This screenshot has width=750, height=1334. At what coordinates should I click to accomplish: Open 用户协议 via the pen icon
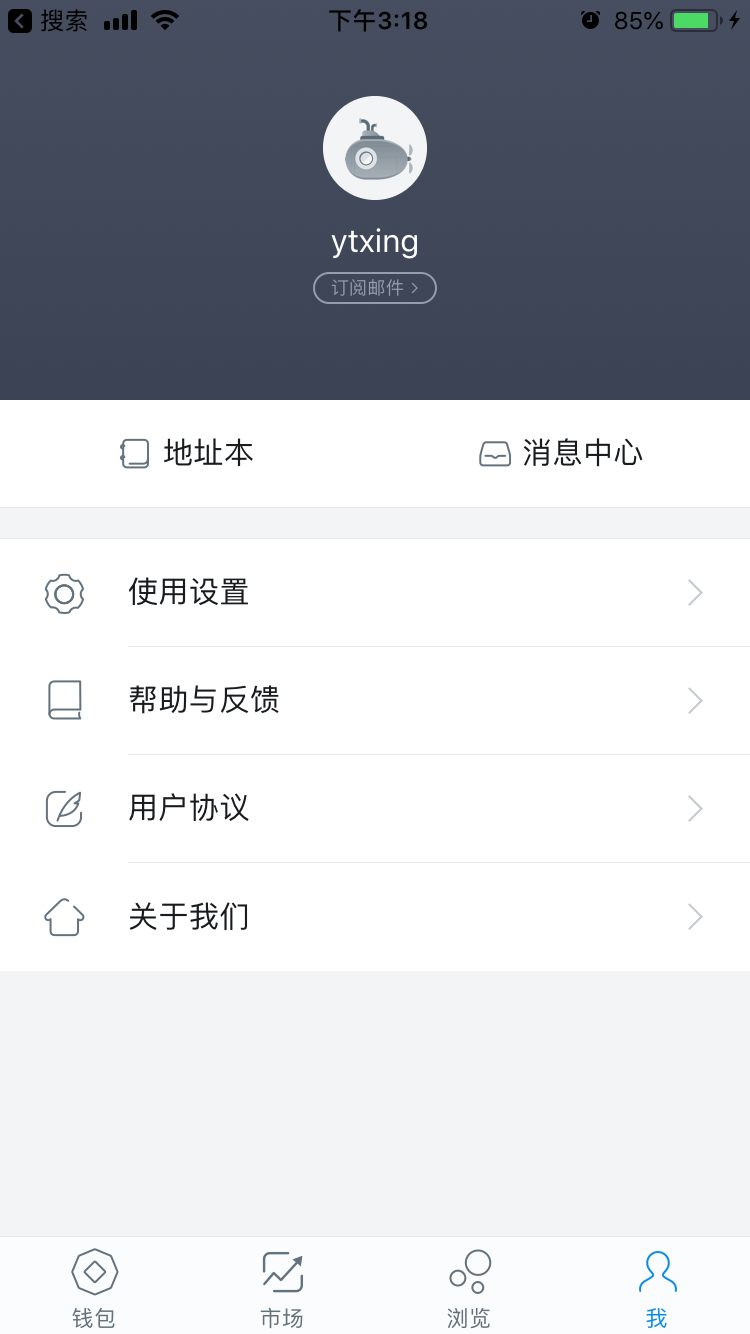point(64,808)
